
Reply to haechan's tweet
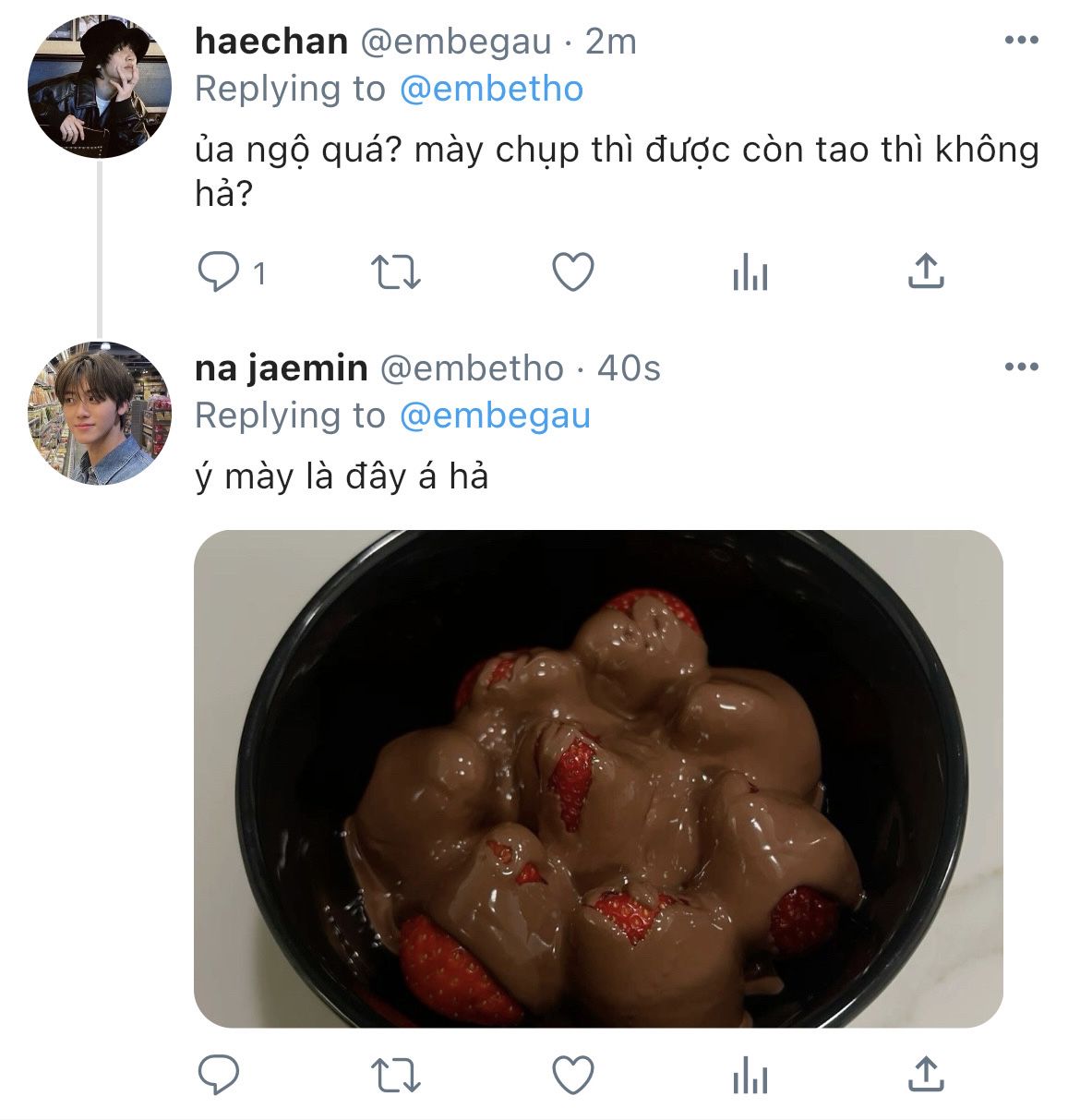pos(220,272)
